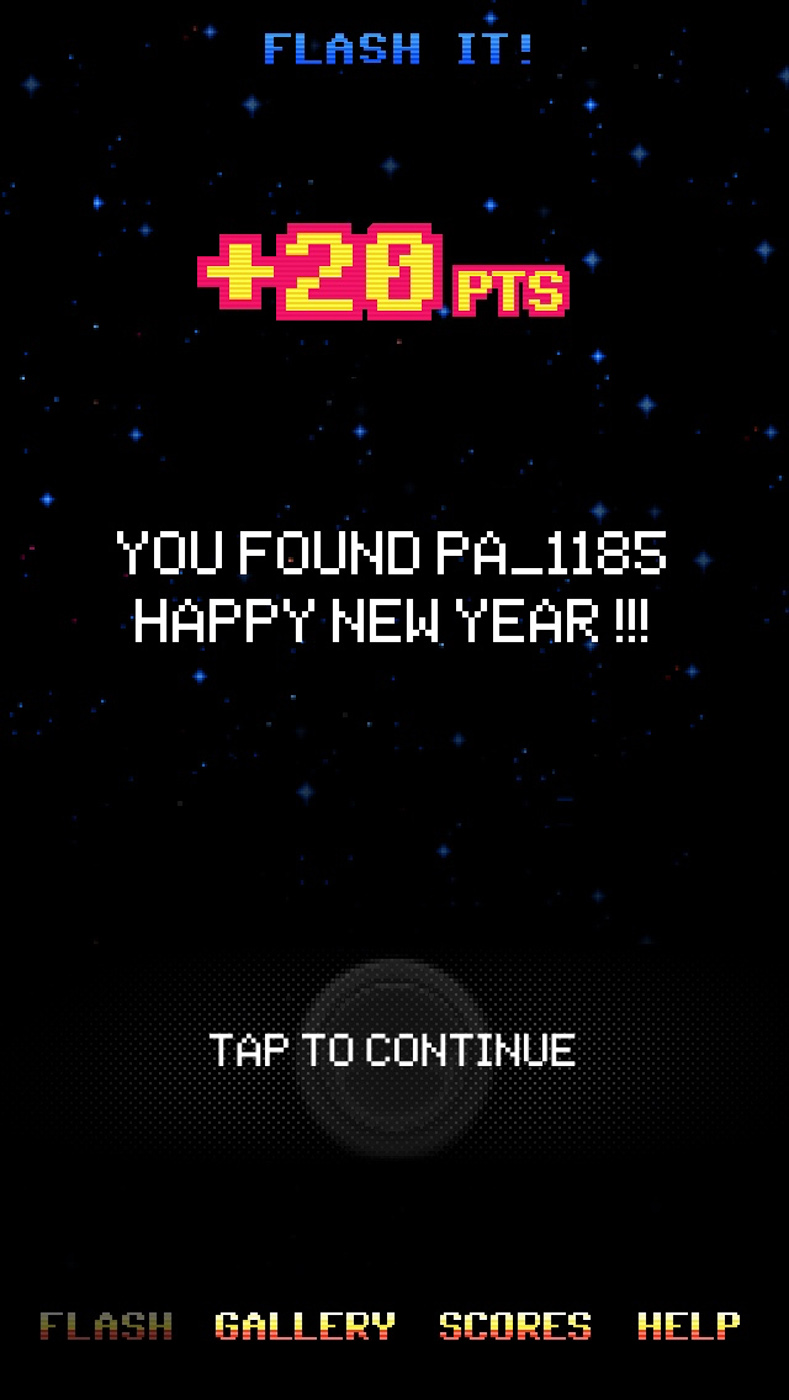Open the Gallery tab

(305, 1326)
